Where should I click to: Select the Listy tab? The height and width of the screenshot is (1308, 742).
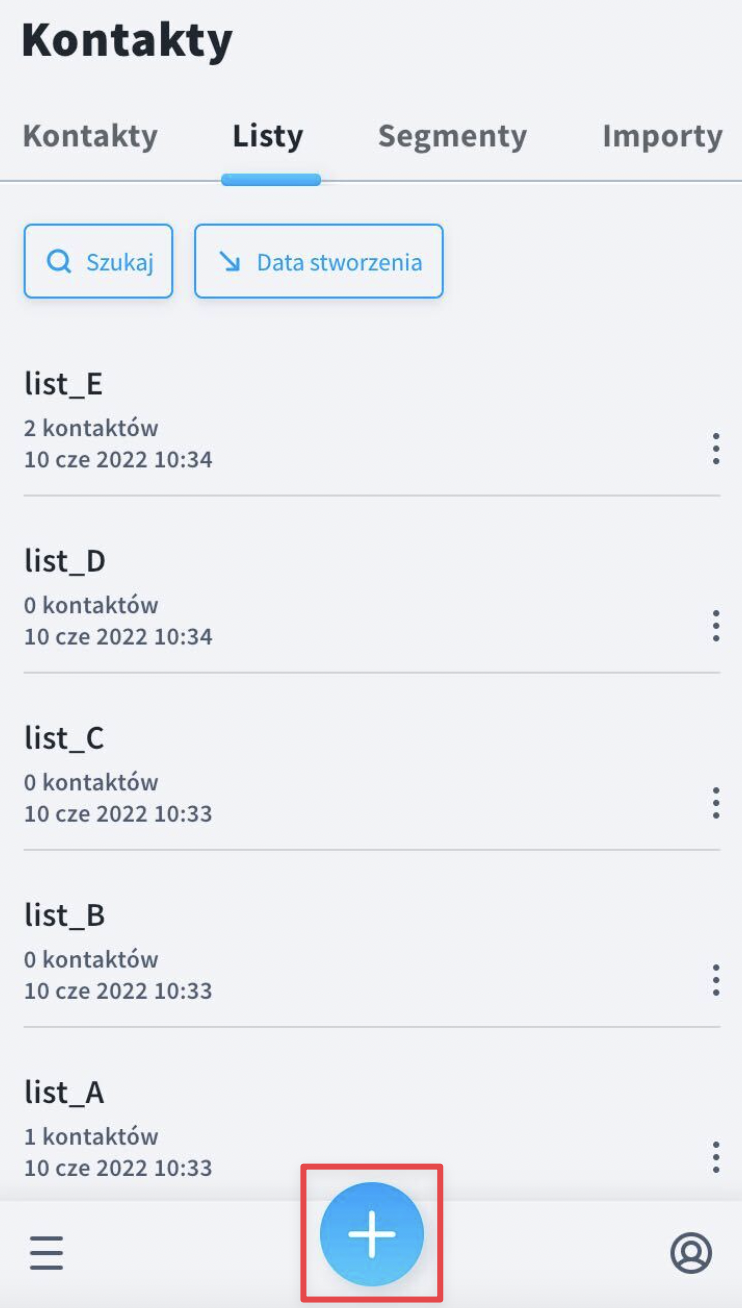point(268,136)
